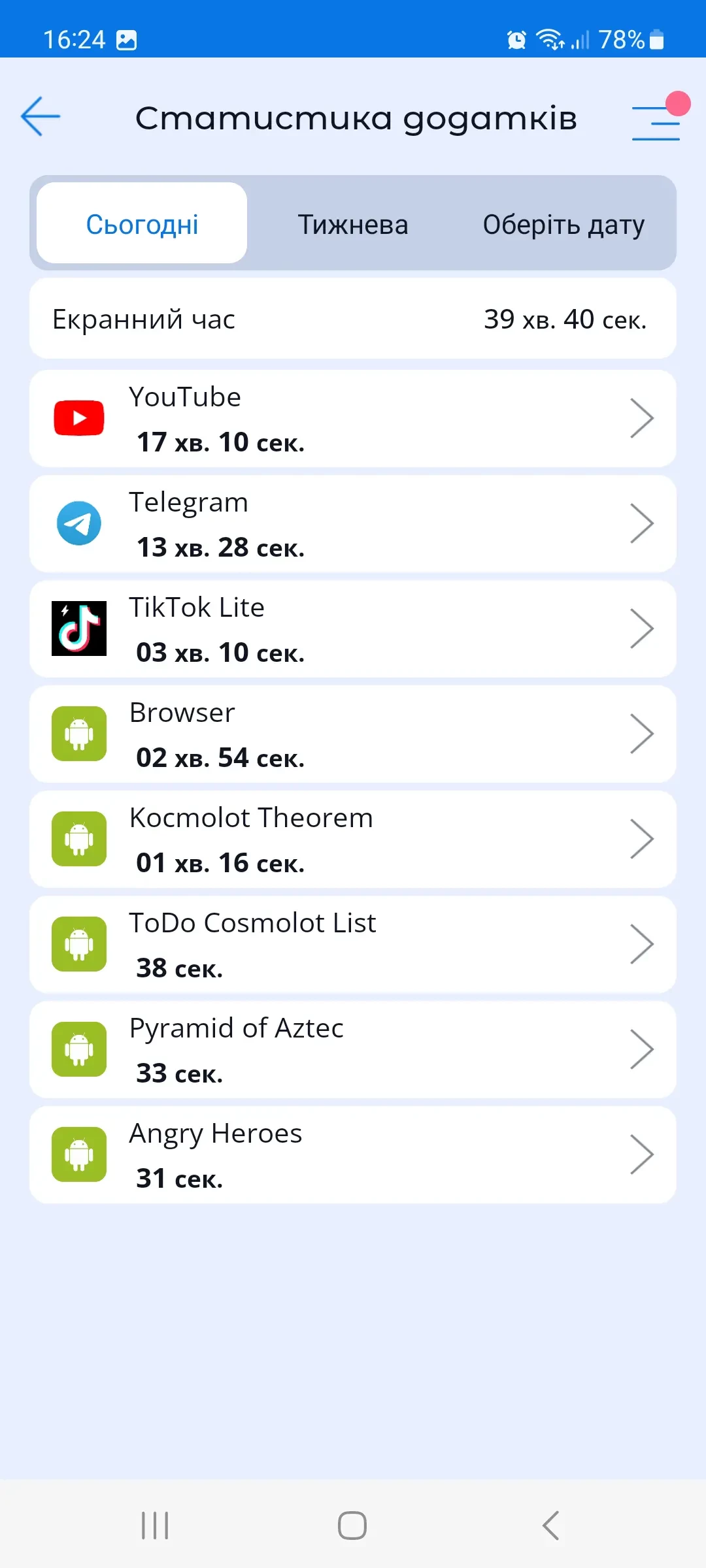This screenshot has width=706, height=1568.
Task: Select the Сьогодні tab
Action: [x=142, y=224]
